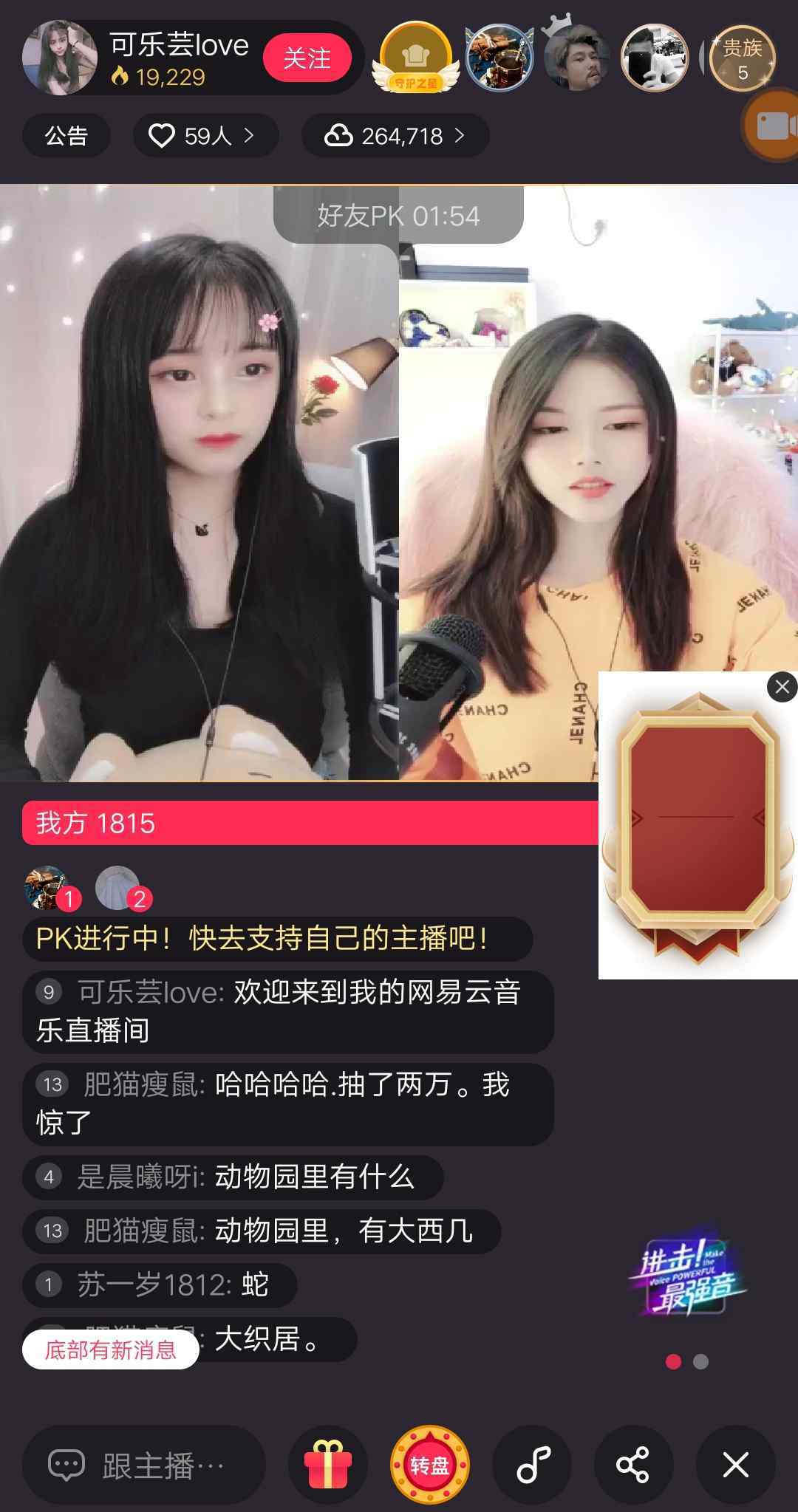The width and height of the screenshot is (798, 1512).
Task: Share this live stream
Action: click(633, 1465)
